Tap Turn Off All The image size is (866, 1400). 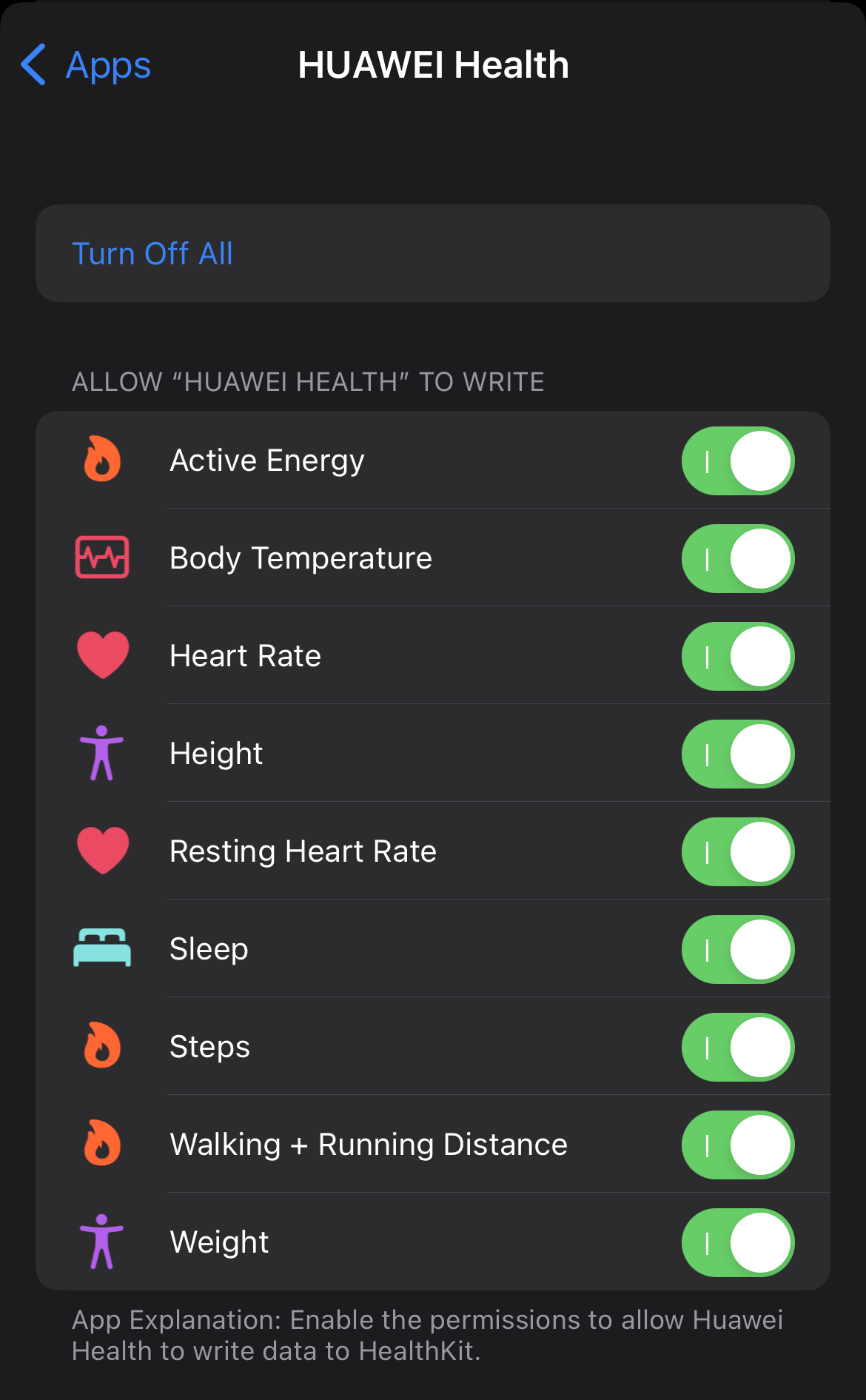tap(152, 254)
